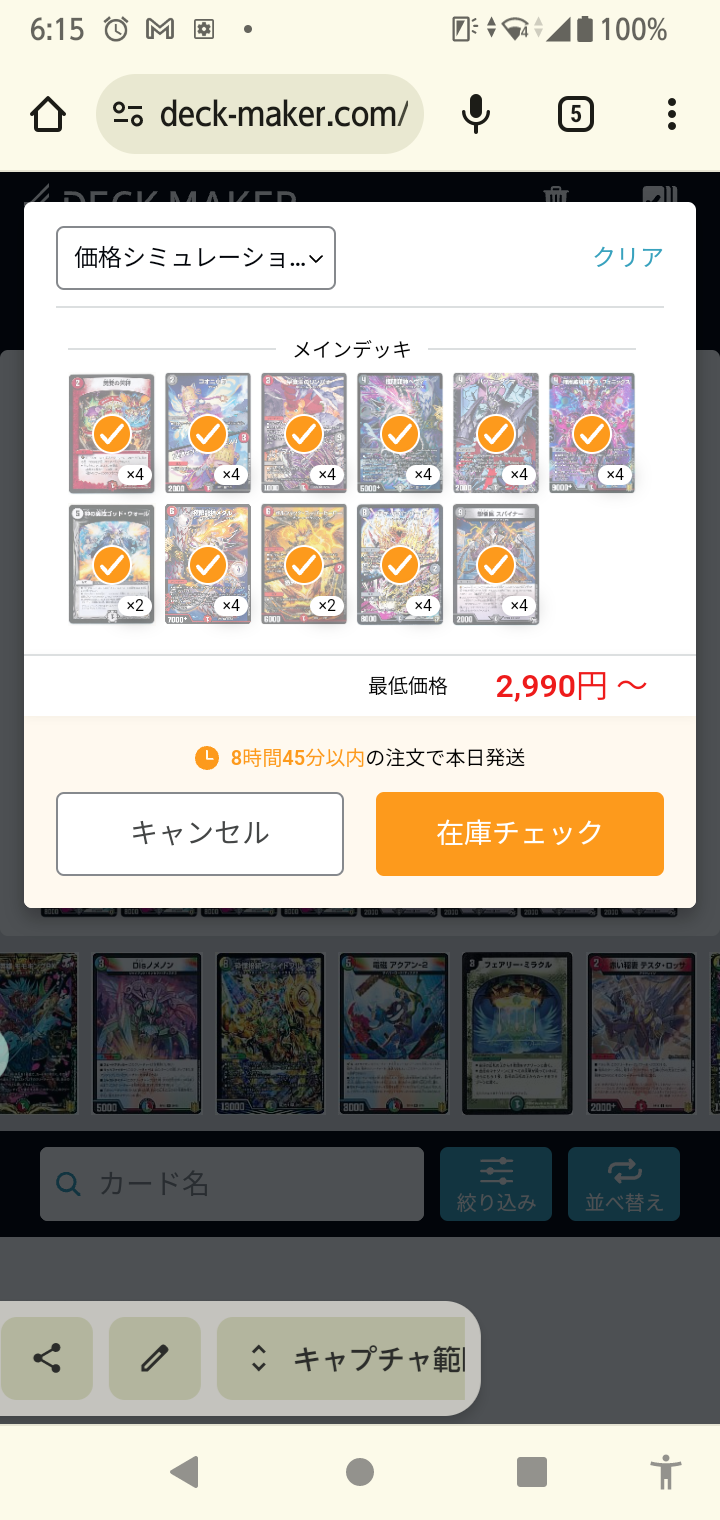The image size is (720, 1520).
Task: Tap キャンセル to close the dialog
Action: coord(200,833)
